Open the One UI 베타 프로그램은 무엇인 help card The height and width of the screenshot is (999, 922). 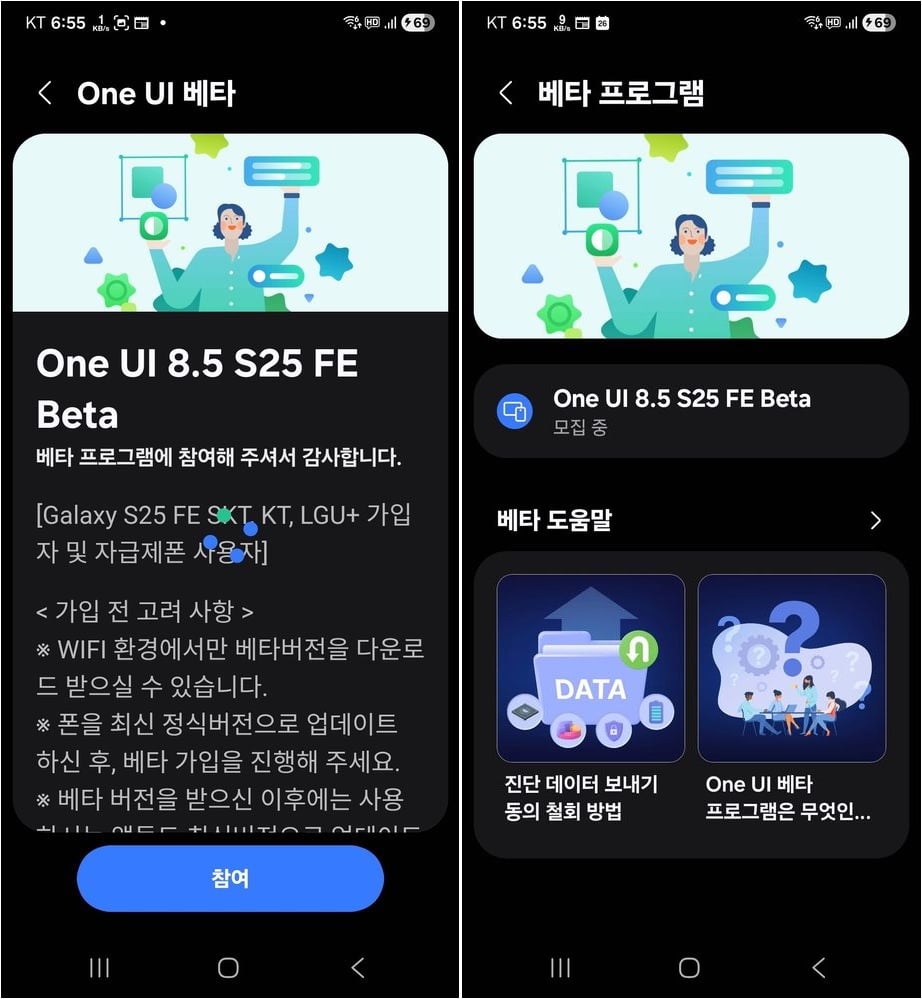(791, 700)
